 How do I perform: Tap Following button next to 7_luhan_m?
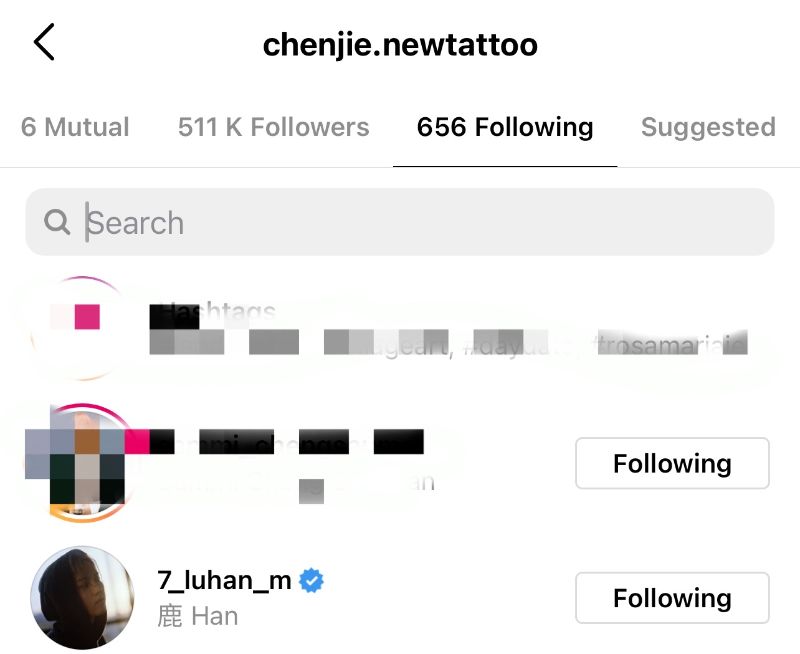click(672, 598)
